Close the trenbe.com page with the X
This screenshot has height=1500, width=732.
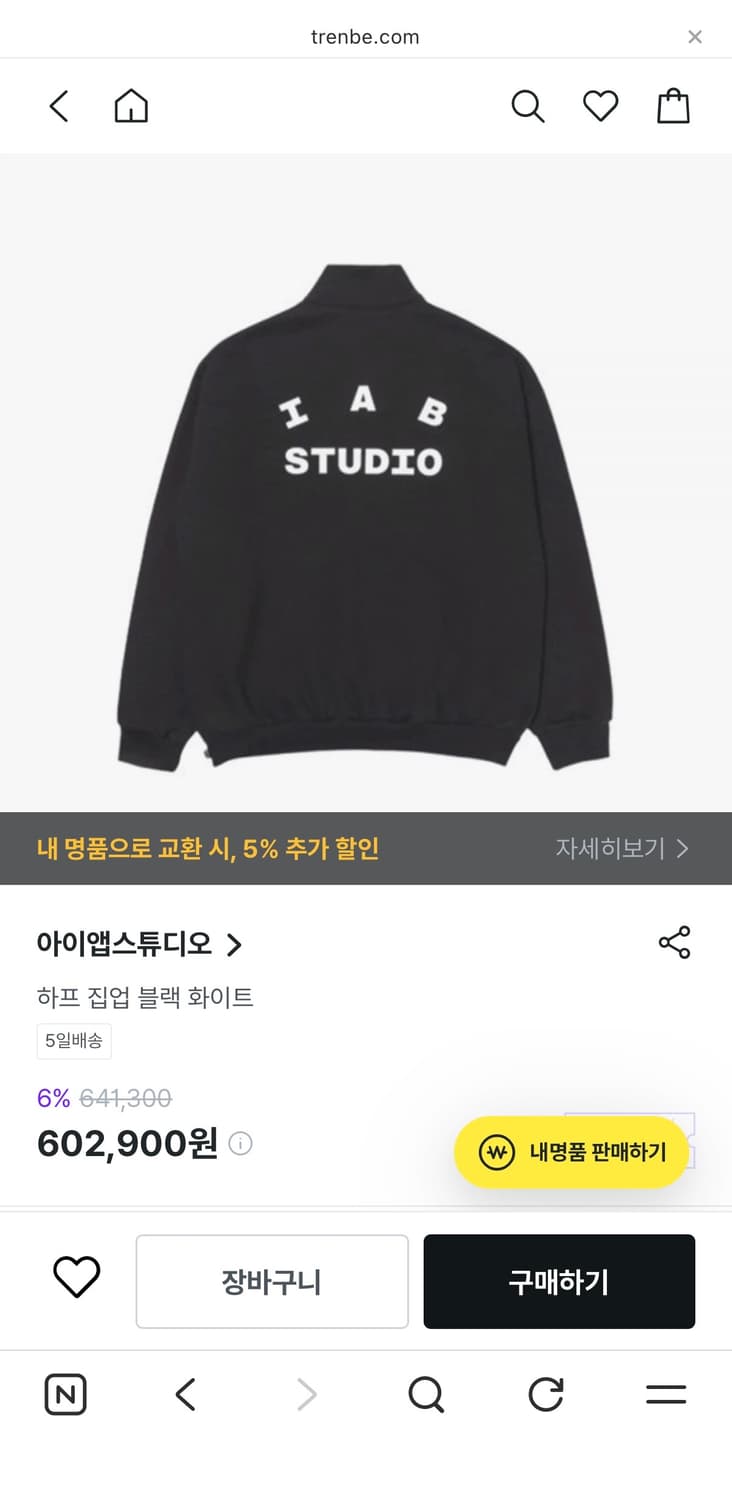(695, 37)
